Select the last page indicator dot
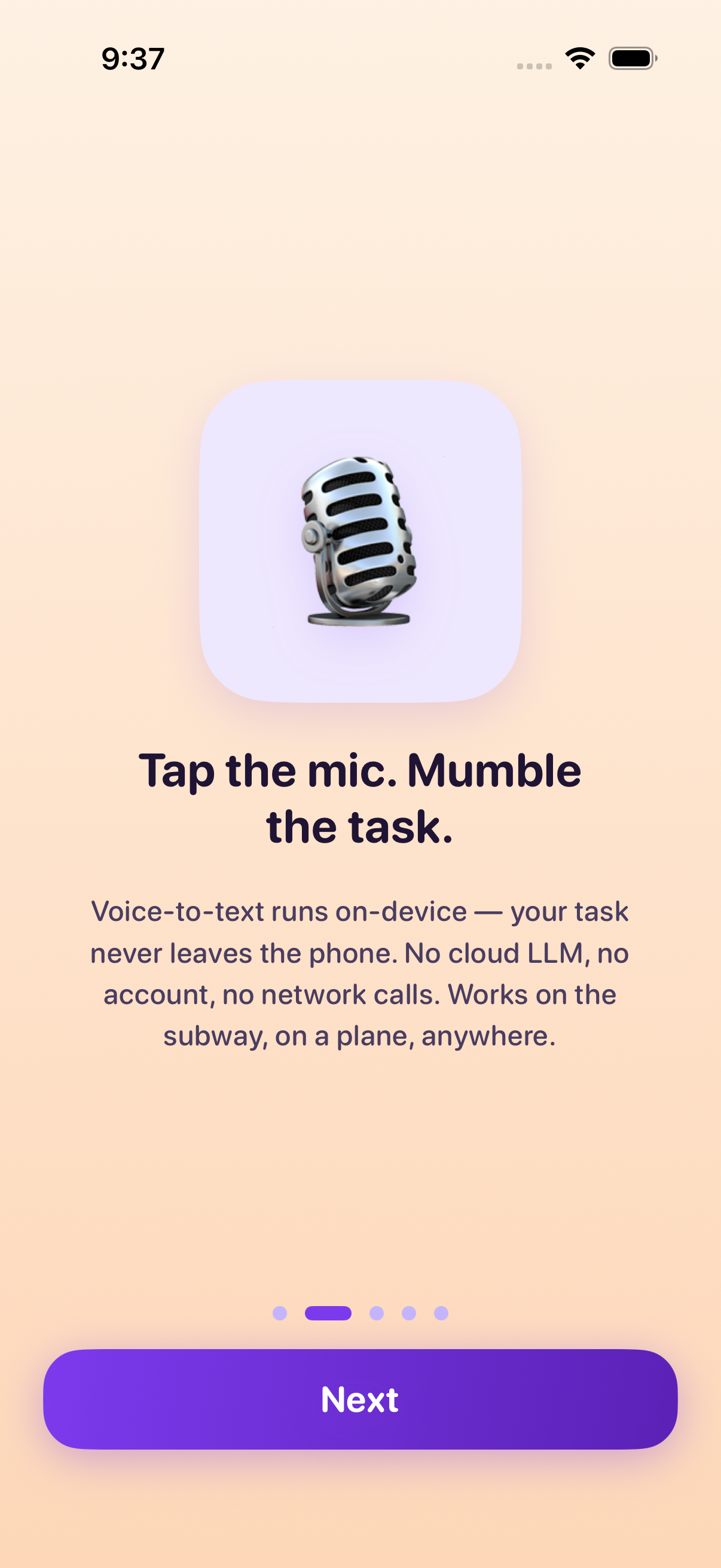The width and height of the screenshot is (721, 1568). 441,1313
